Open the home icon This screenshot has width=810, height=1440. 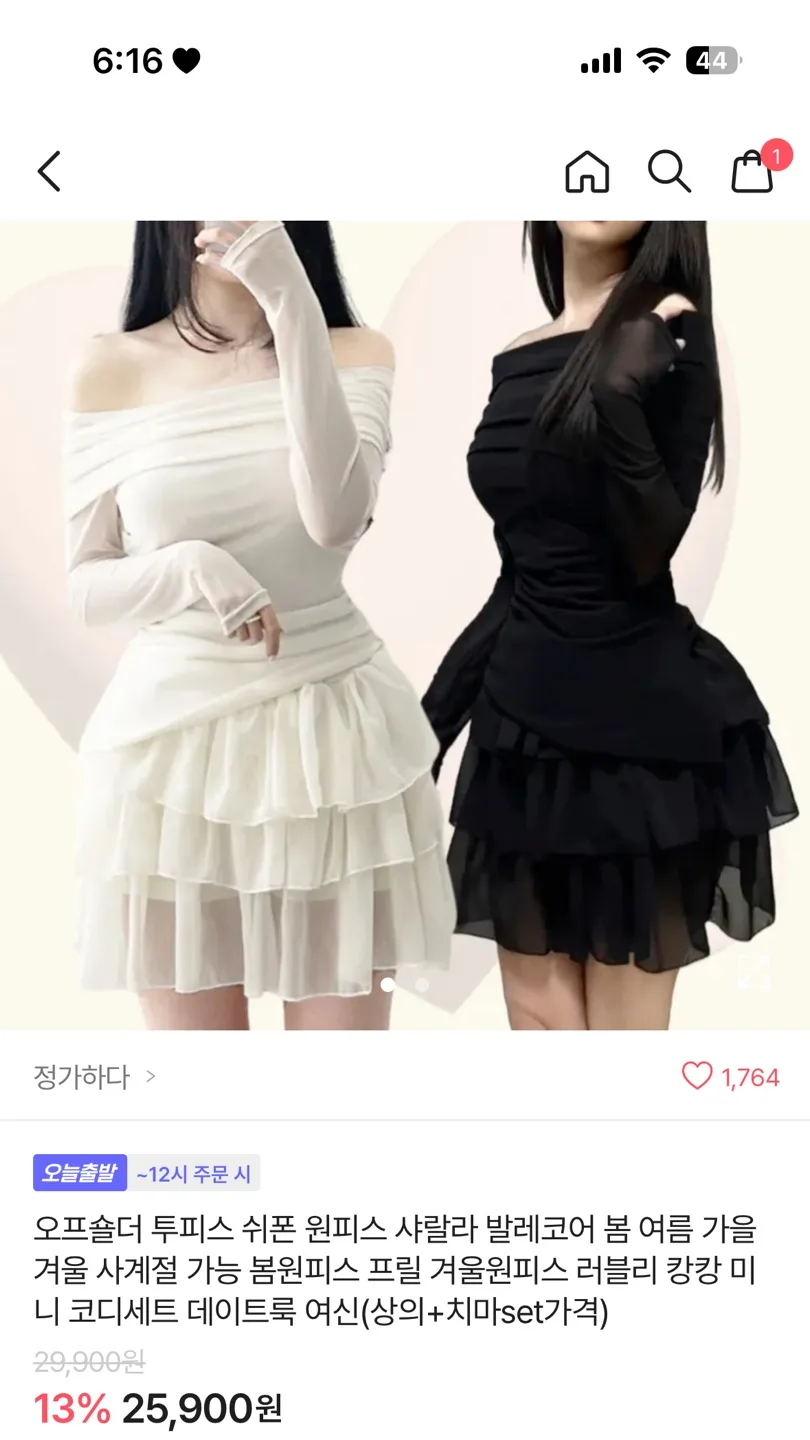[587, 171]
